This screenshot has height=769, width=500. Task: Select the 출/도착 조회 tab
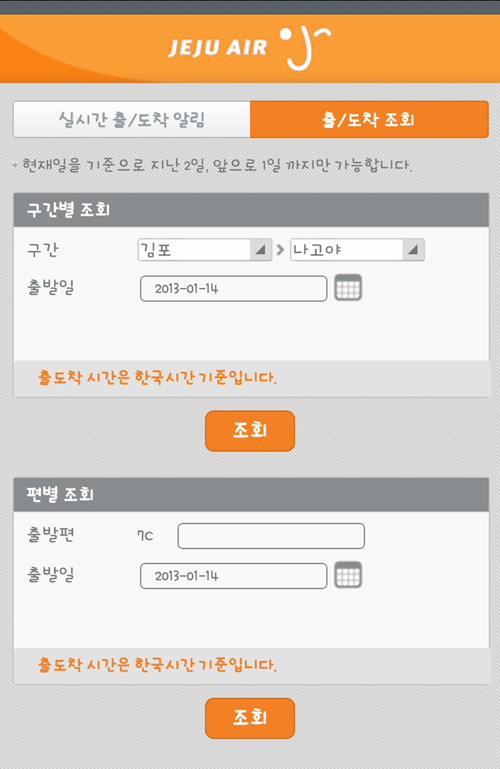click(x=369, y=119)
